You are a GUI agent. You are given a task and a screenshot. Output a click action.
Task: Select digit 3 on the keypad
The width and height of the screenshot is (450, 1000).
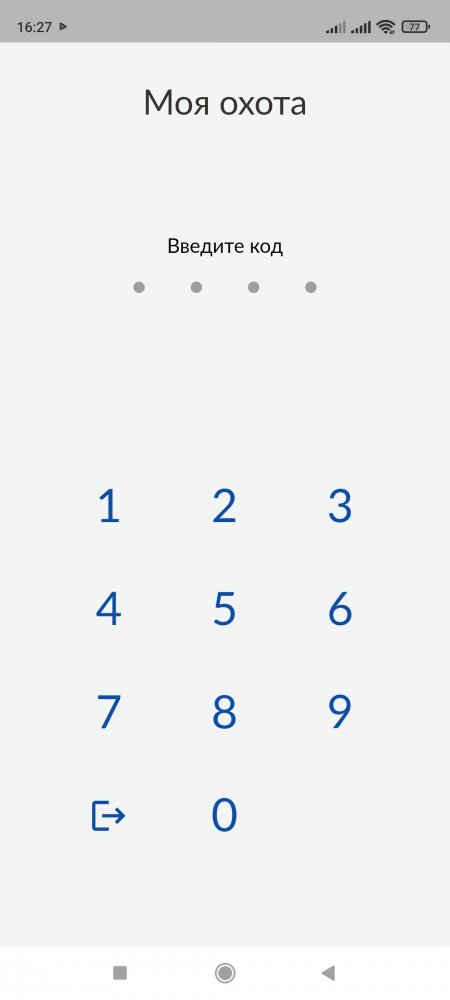[340, 506]
